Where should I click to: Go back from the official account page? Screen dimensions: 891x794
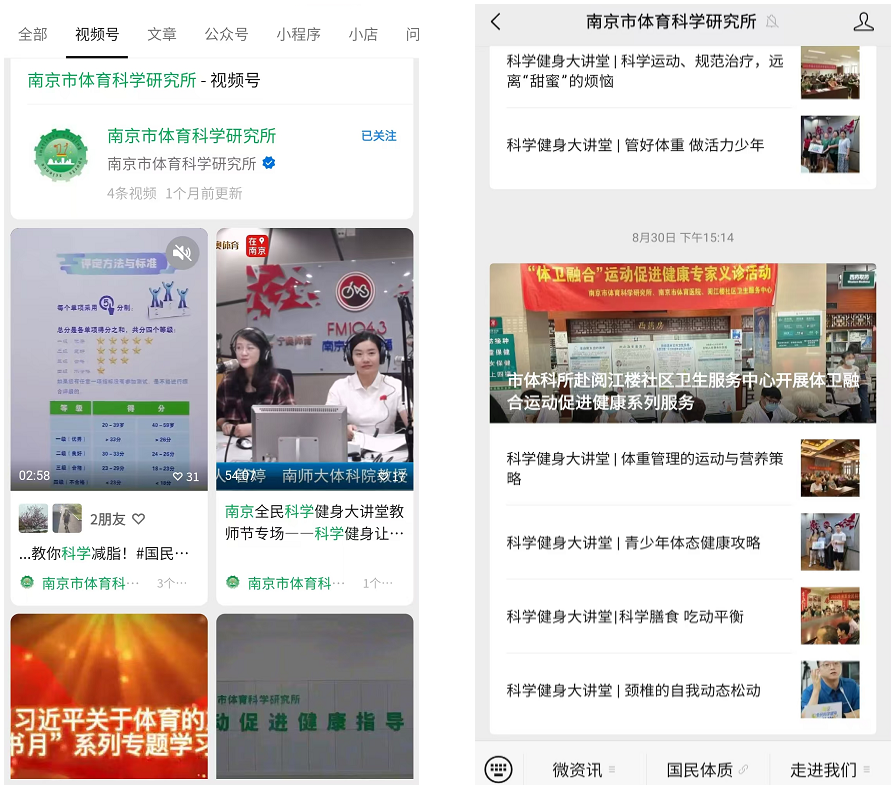[x=497, y=22]
